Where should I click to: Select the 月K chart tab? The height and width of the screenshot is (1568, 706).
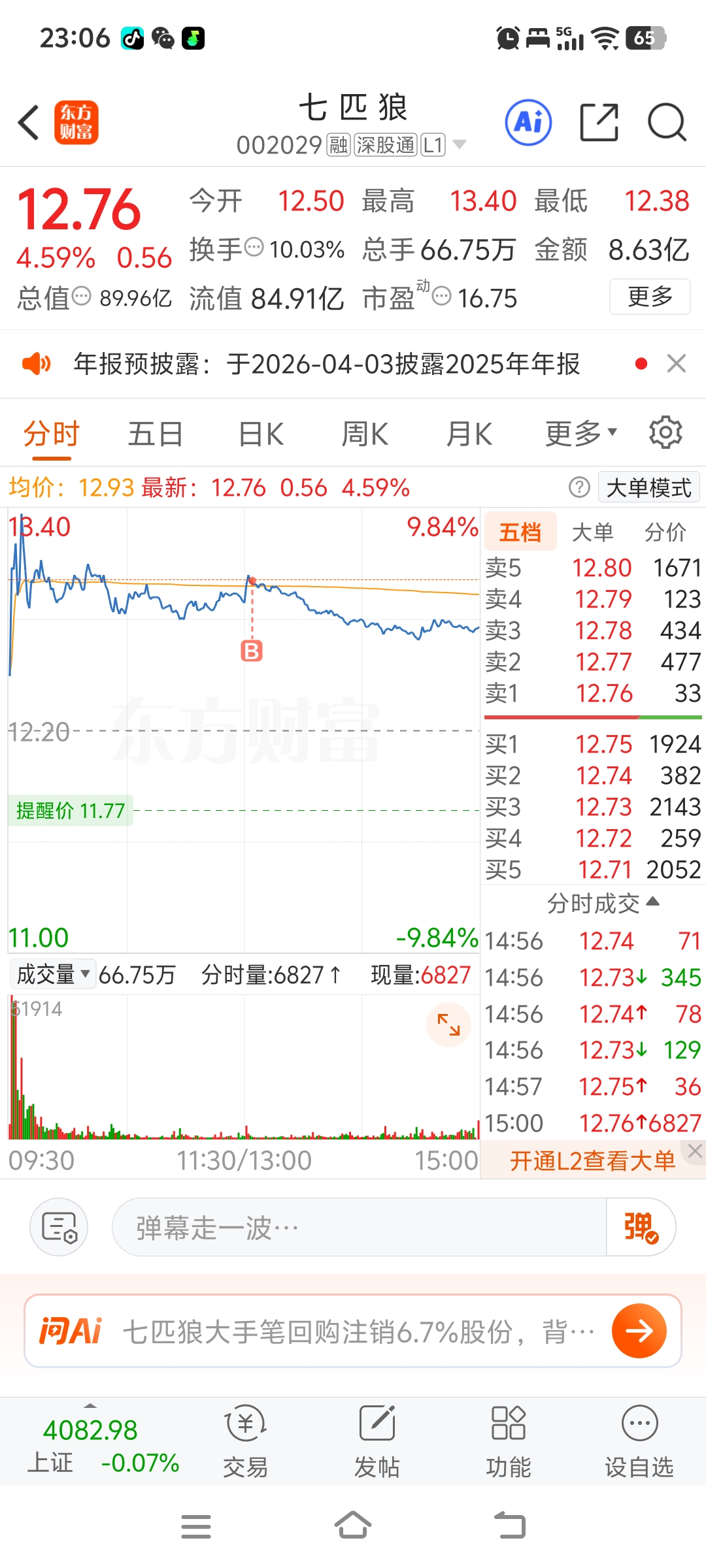[x=469, y=434]
